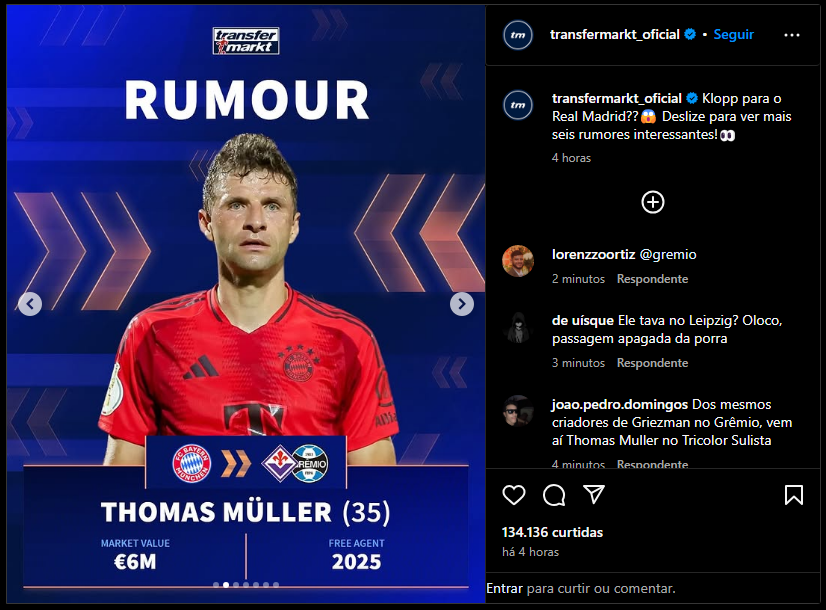
Task: Open the post overflow menu
Action: (x=792, y=34)
